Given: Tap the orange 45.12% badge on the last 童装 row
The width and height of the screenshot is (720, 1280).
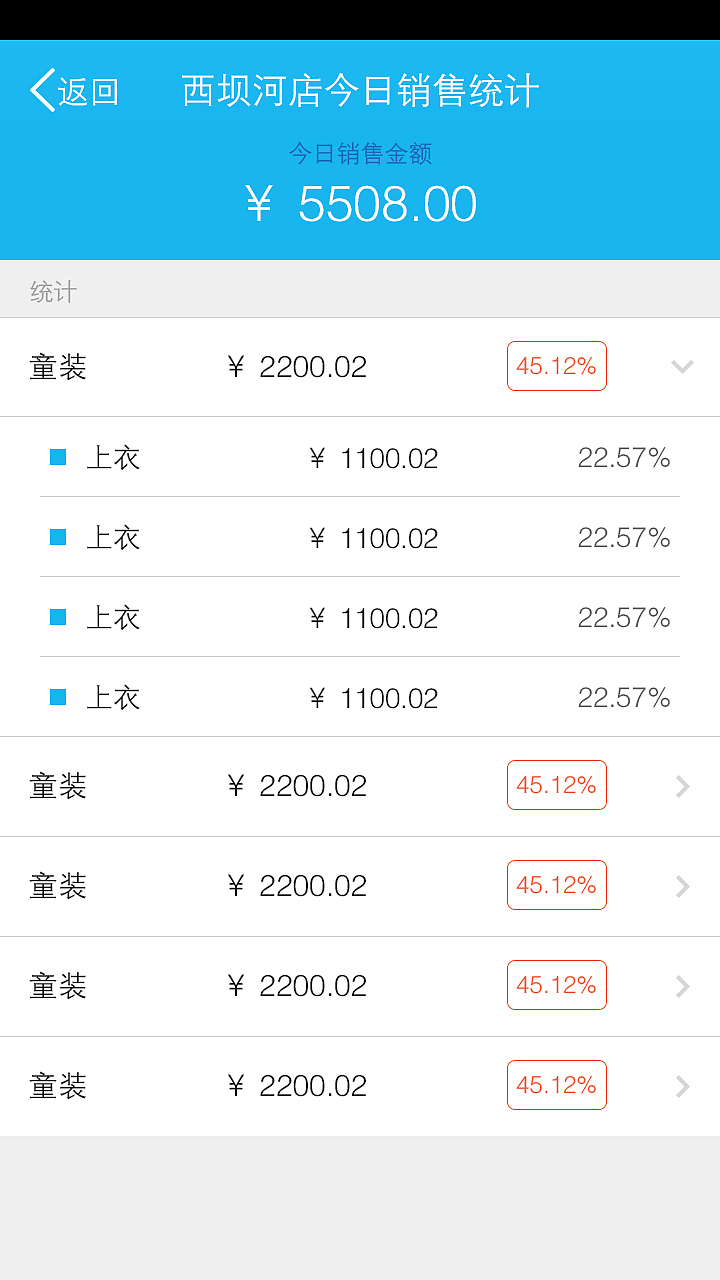Looking at the screenshot, I should click(556, 1084).
